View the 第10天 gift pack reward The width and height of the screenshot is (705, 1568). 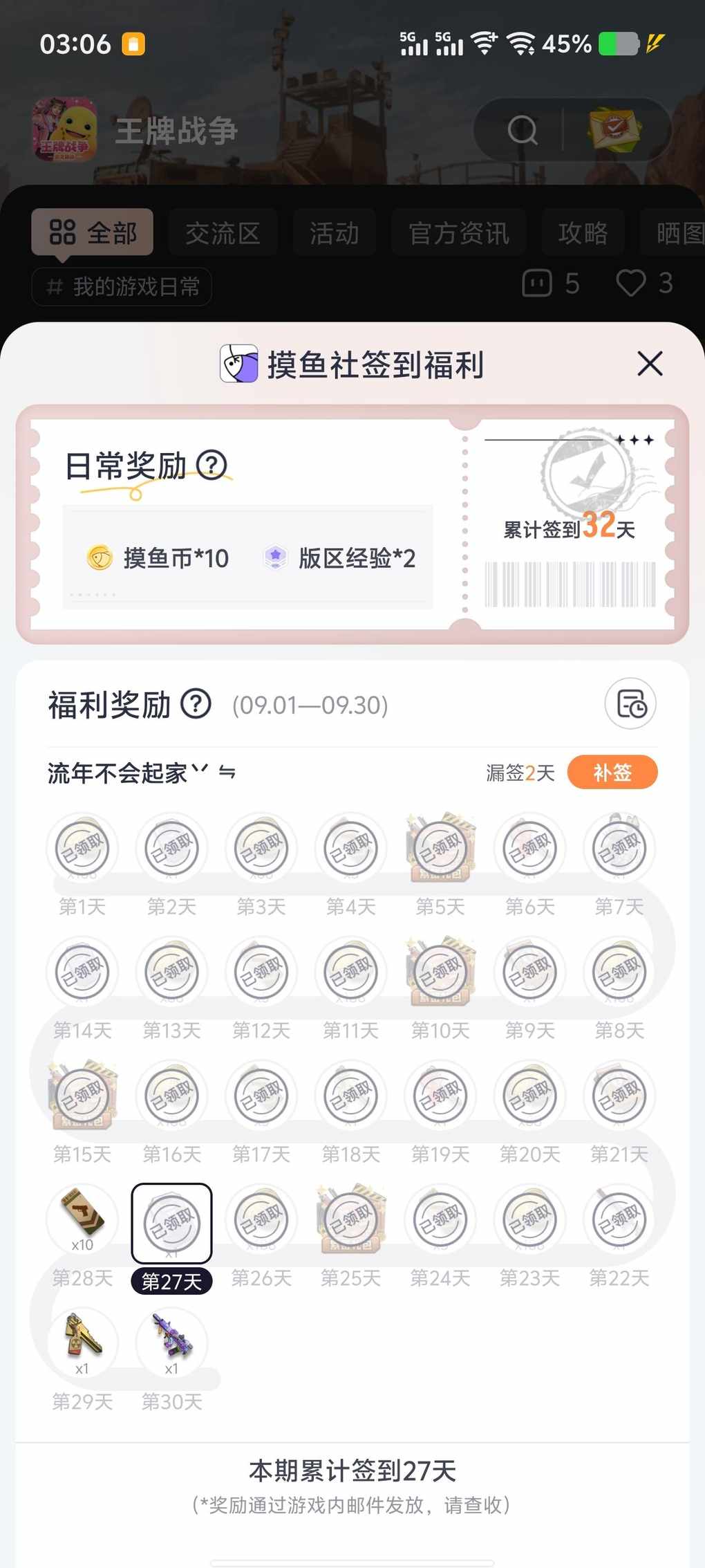click(x=440, y=972)
